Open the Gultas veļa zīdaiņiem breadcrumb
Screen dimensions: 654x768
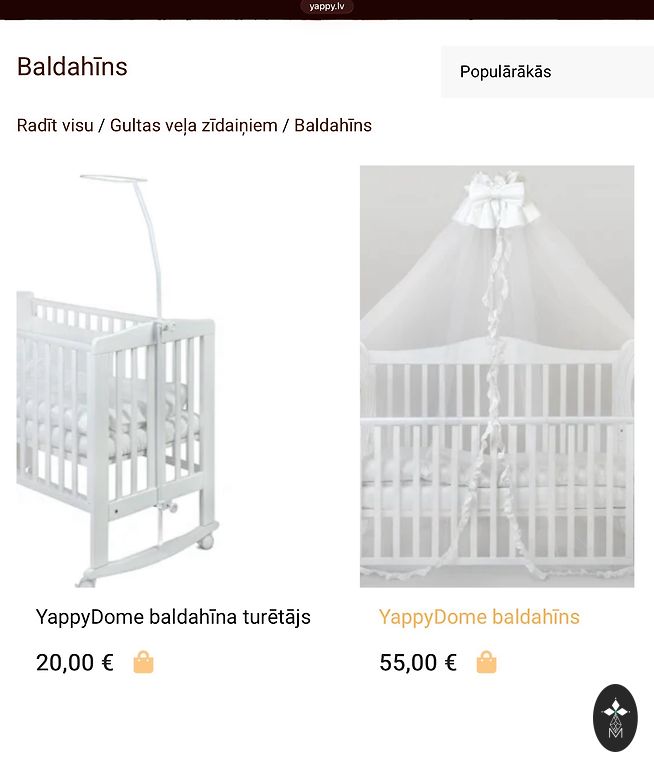click(194, 126)
